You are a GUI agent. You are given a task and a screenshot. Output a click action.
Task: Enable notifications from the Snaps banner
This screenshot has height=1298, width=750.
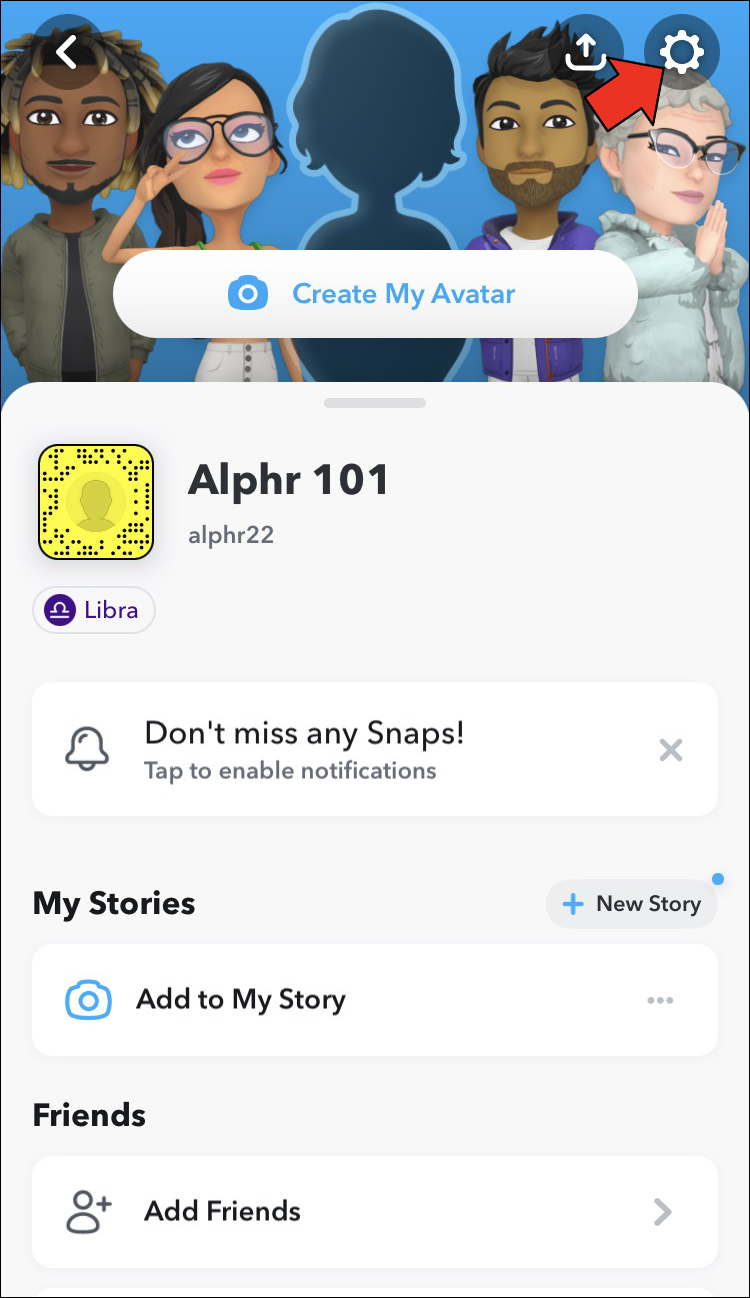(x=304, y=749)
